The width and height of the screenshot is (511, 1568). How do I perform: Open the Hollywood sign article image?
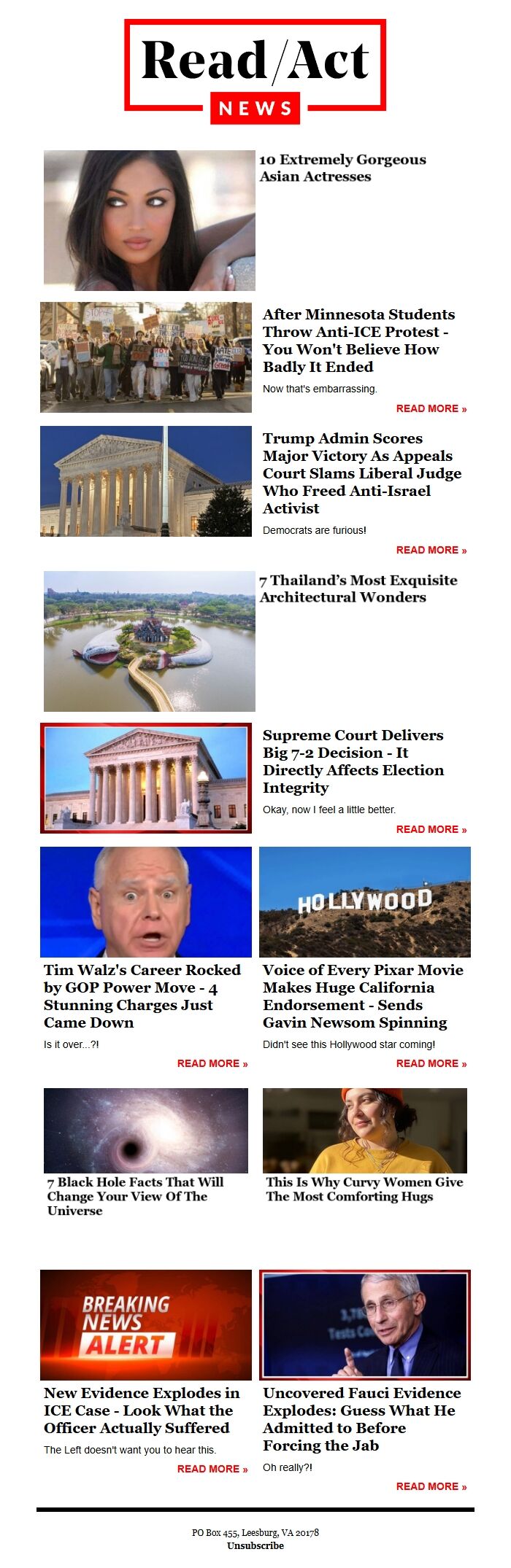click(x=365, y=901)
